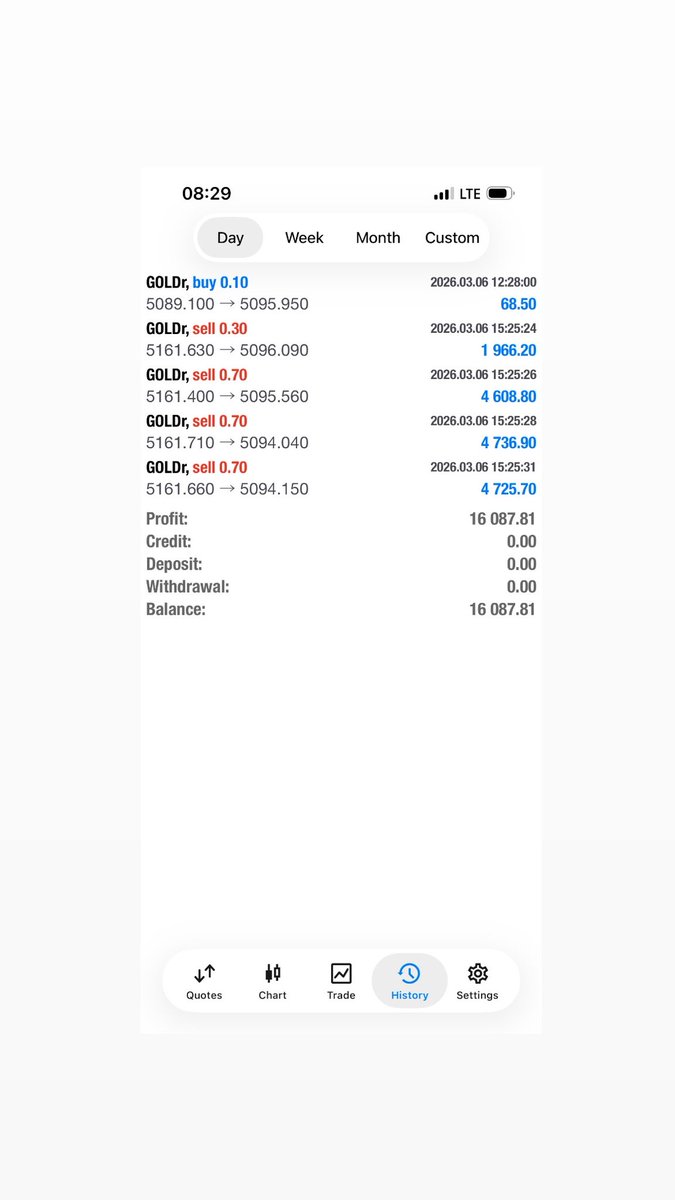Image resolution: width=675 pixels, height=1200 pixels.
Task: Open the sell trade with 4 608.80 profit
Action: point(341,386)
